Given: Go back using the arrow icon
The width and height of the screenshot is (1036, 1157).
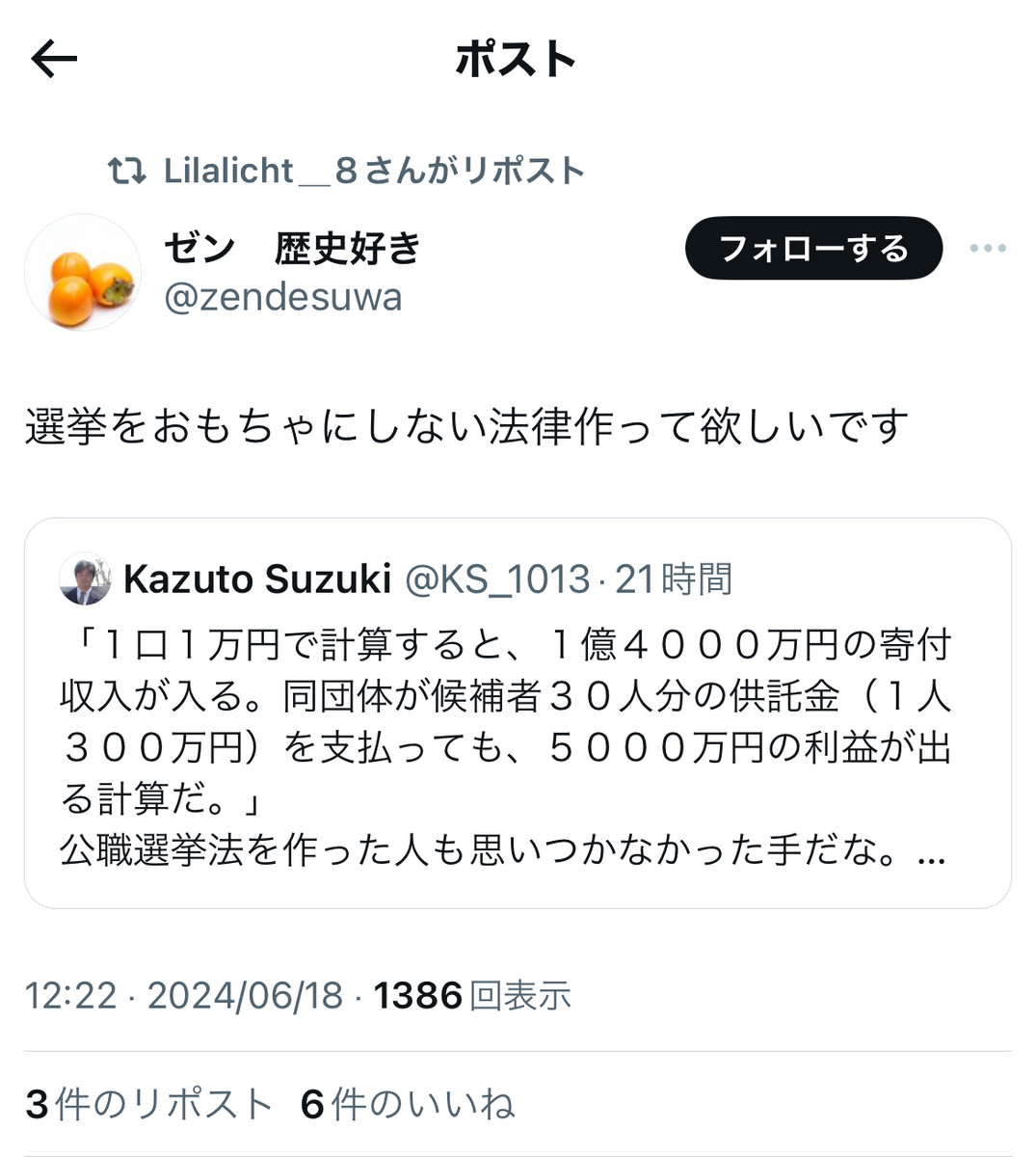Looking at the screenshot, I should [54, 60].
